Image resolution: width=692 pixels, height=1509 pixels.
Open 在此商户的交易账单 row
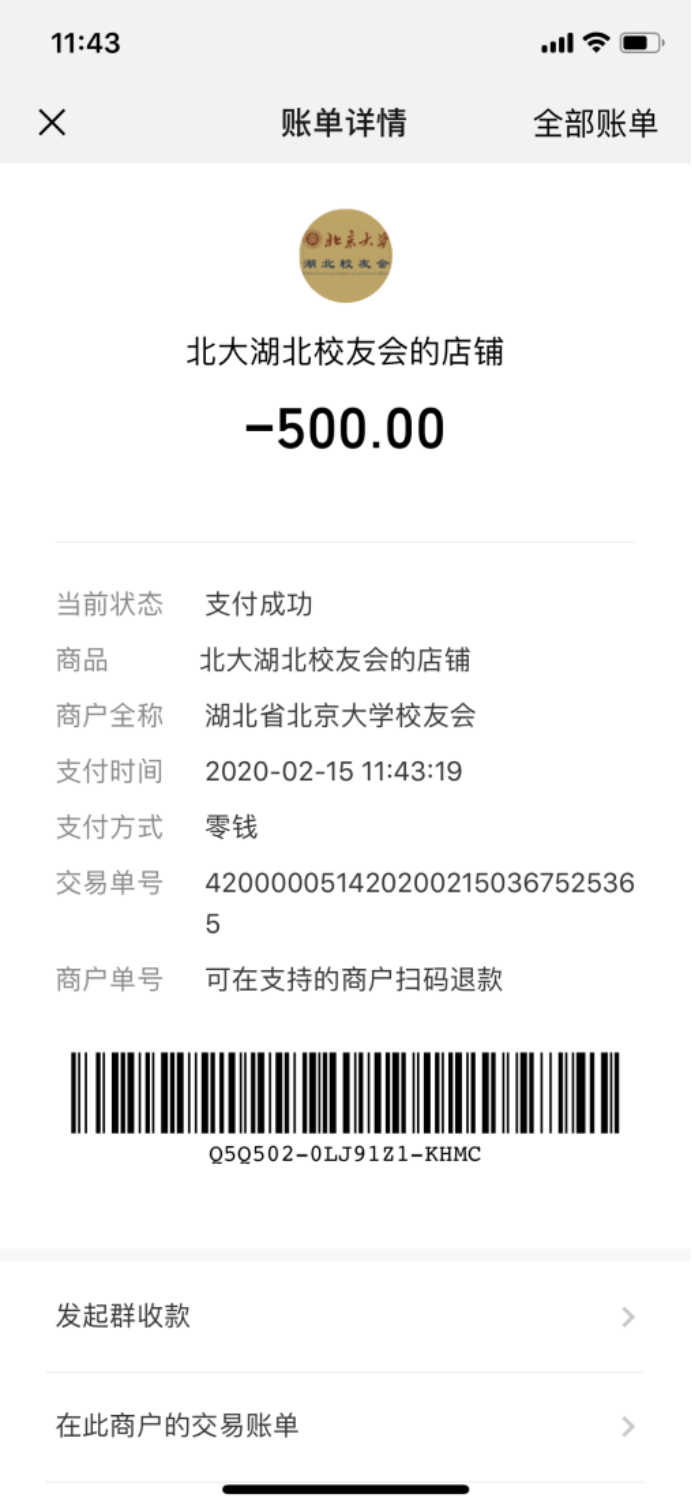coord(345,1425)
